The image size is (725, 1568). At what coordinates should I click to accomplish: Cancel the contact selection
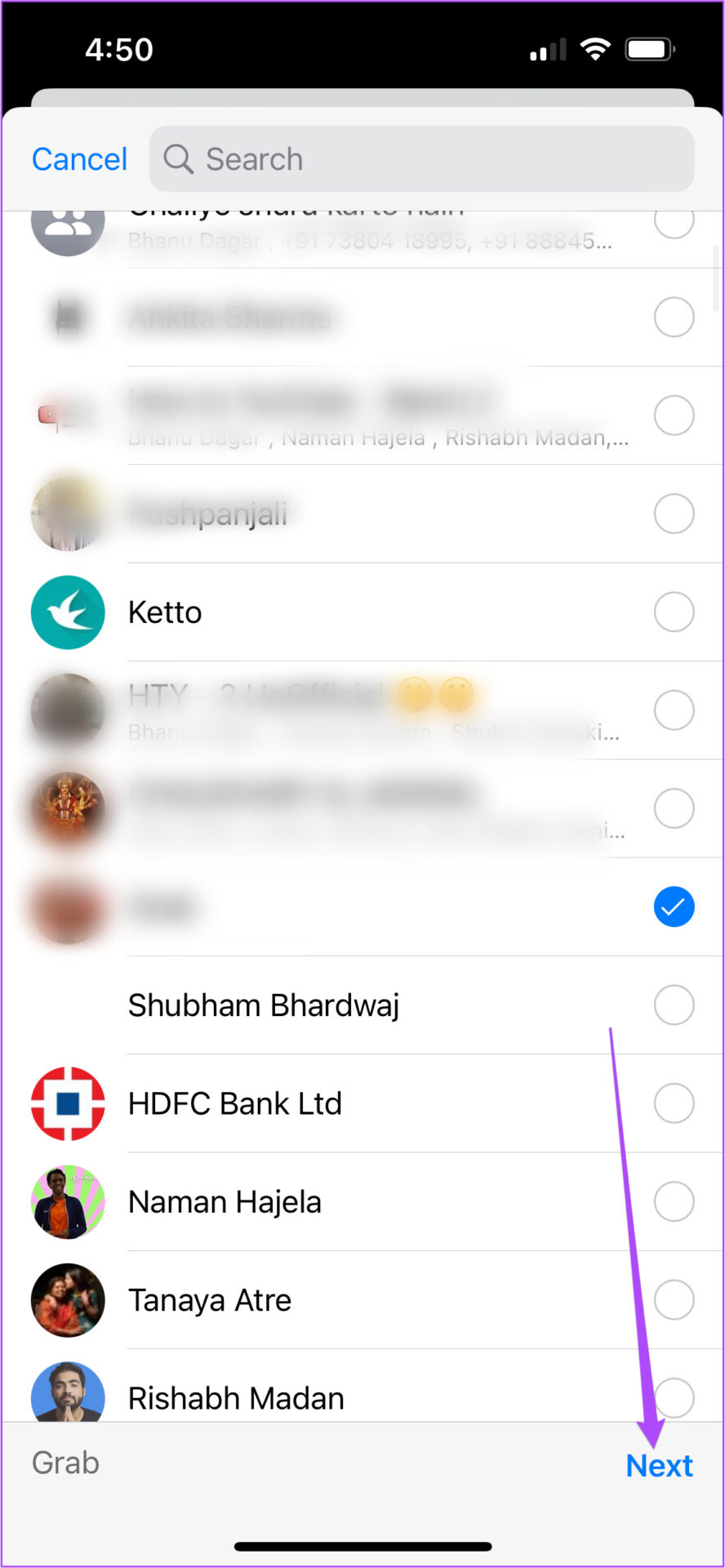pos(79,159)
